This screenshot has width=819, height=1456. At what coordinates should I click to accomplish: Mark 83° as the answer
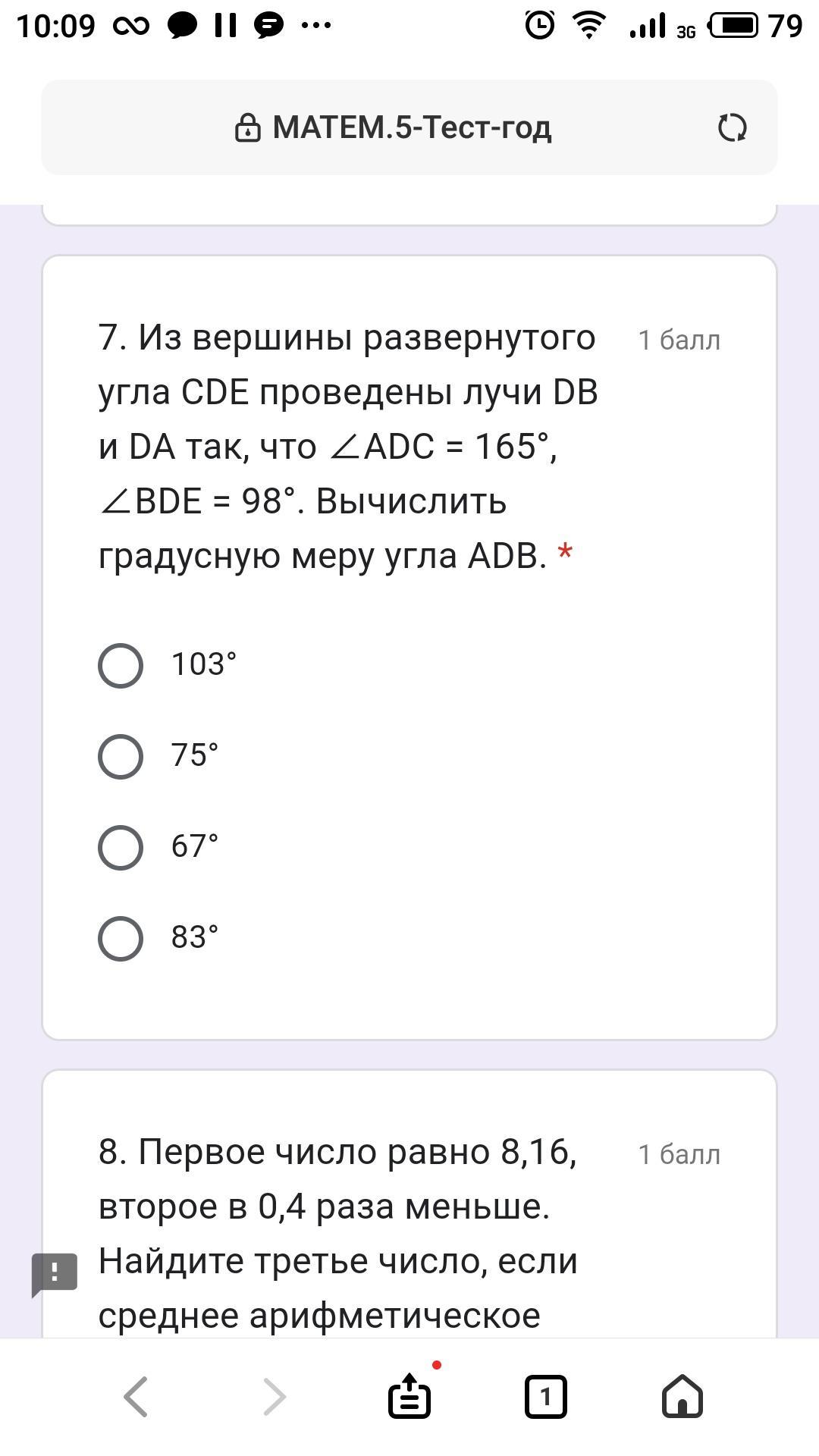point(121,939)
